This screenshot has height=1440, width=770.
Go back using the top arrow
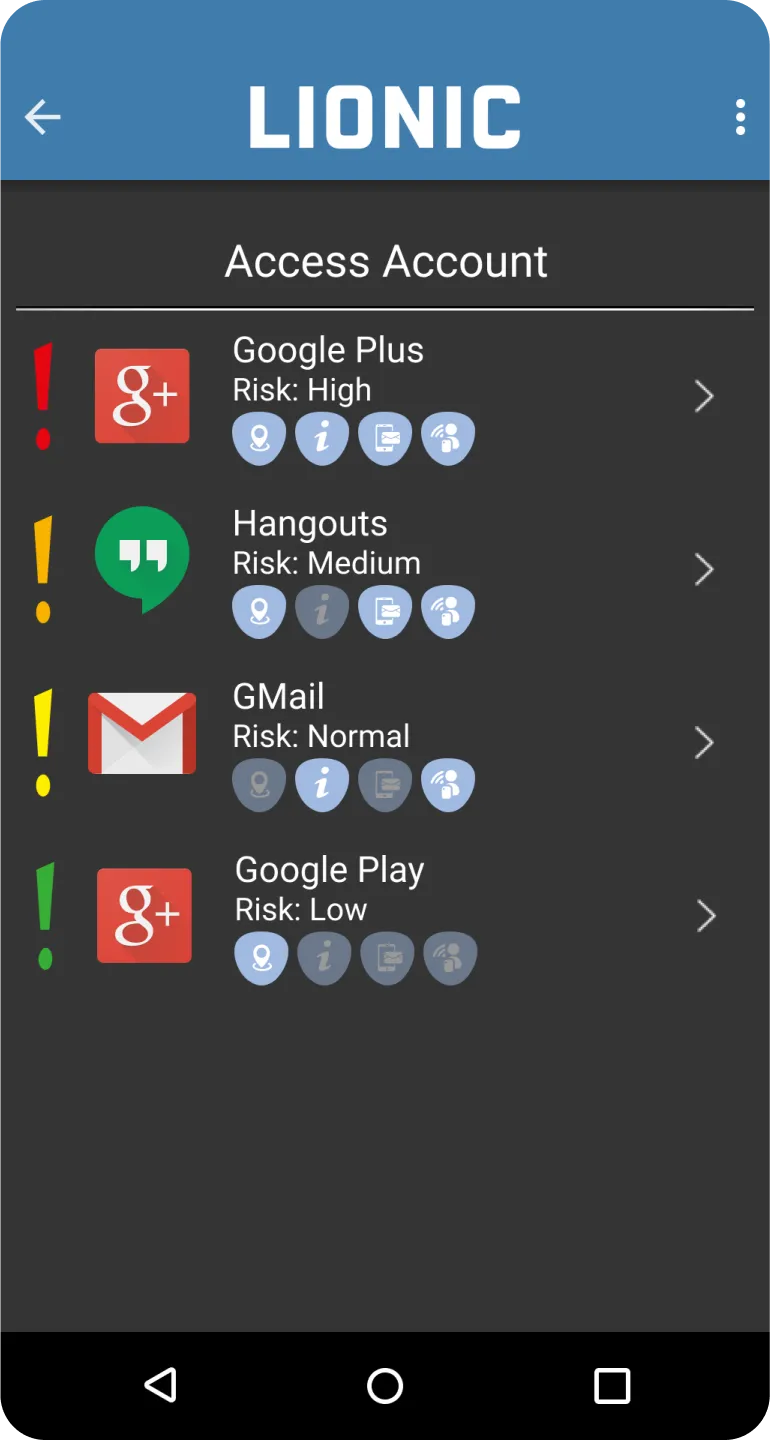point(42,117)
